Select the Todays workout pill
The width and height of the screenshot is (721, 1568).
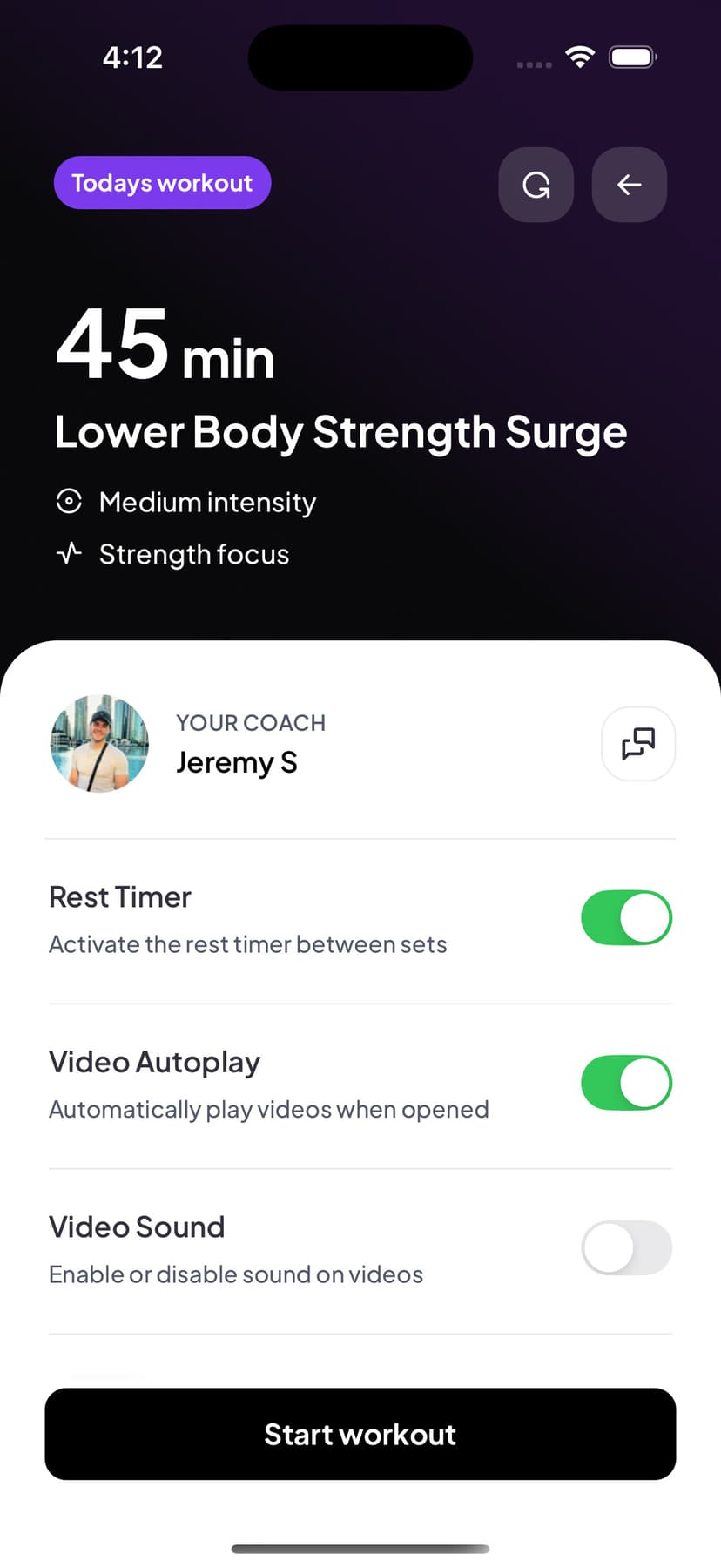tap(162, 183)
